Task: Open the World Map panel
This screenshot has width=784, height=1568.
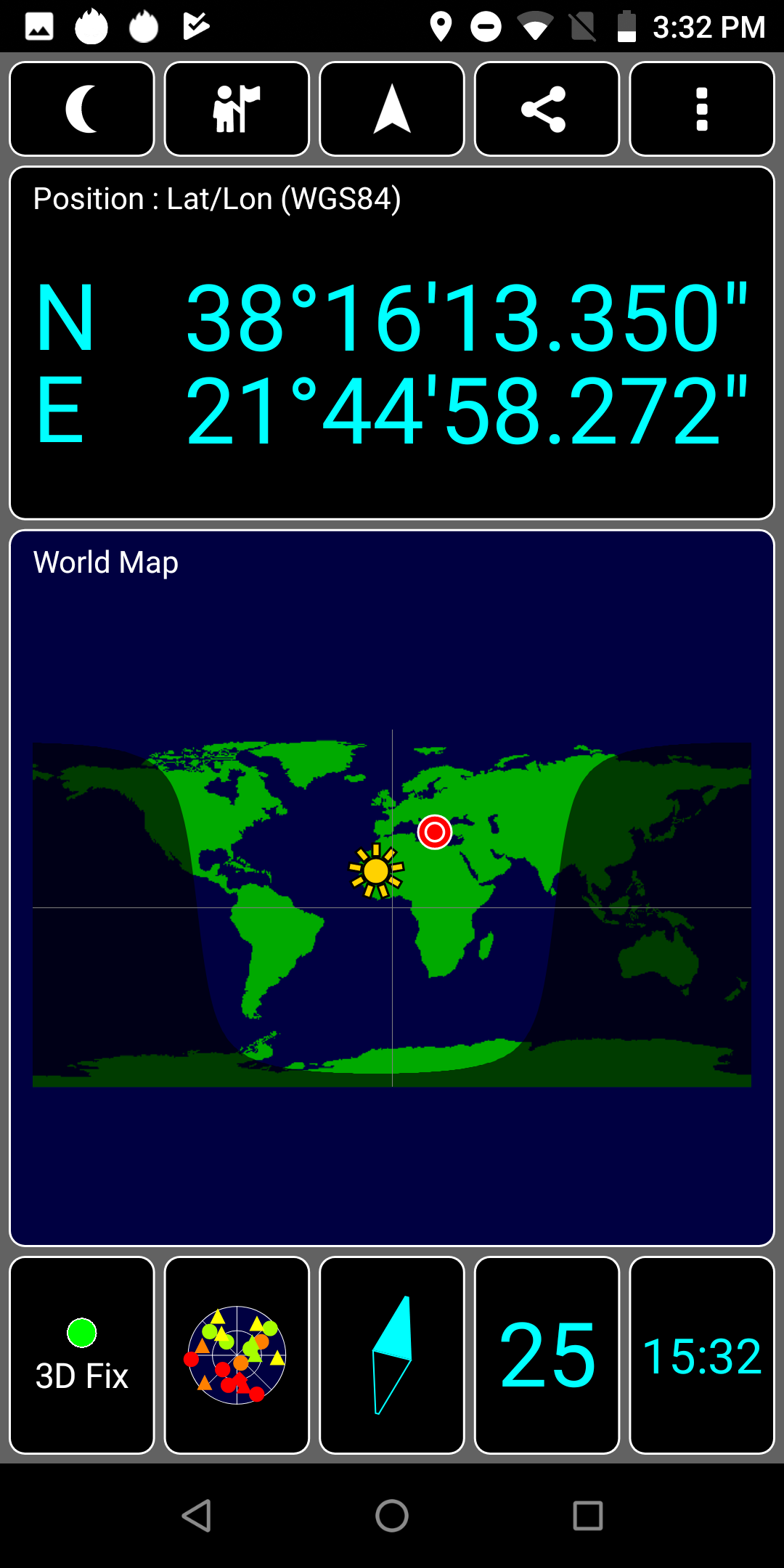Action: point(392,888)
